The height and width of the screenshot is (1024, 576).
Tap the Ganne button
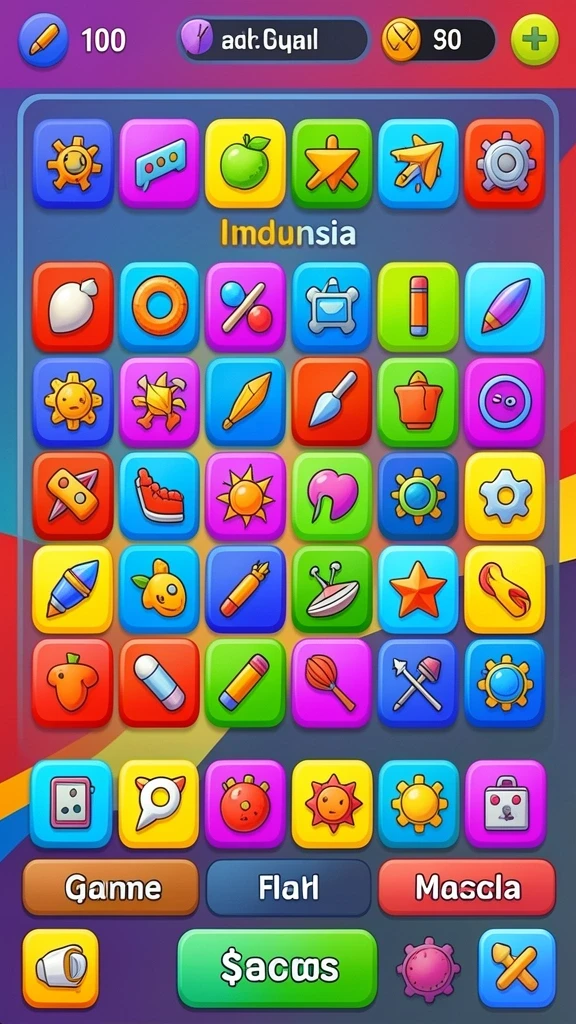coord(110,888)
